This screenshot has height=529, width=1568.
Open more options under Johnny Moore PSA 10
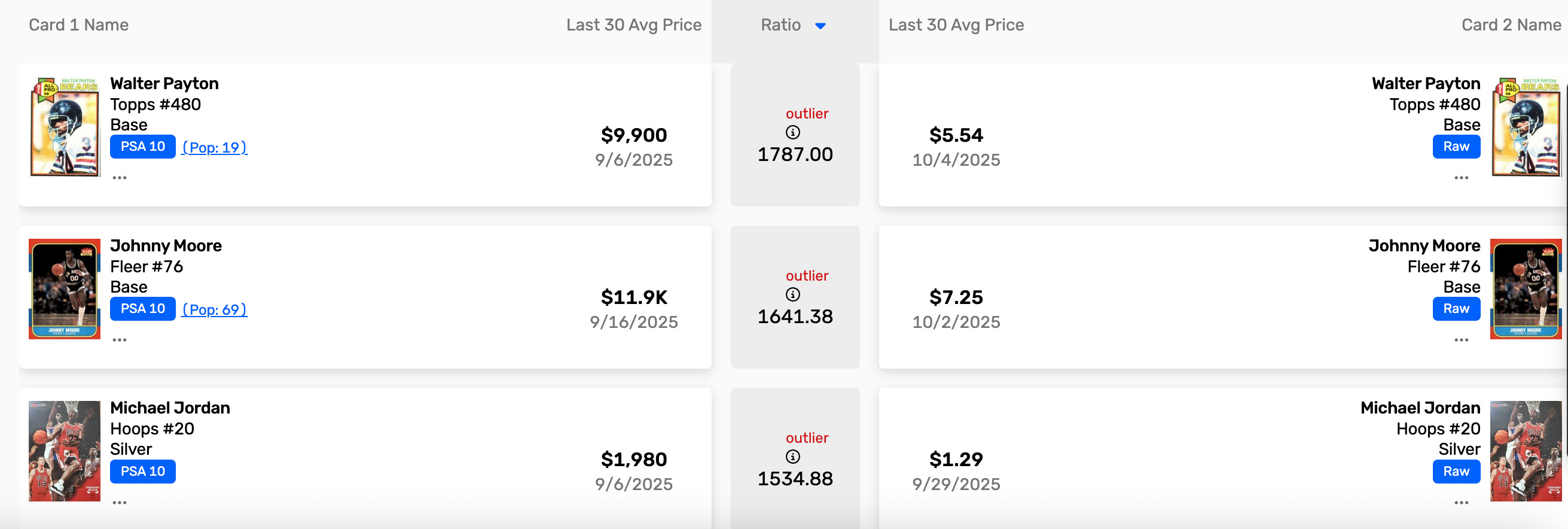tap(120, 340)
